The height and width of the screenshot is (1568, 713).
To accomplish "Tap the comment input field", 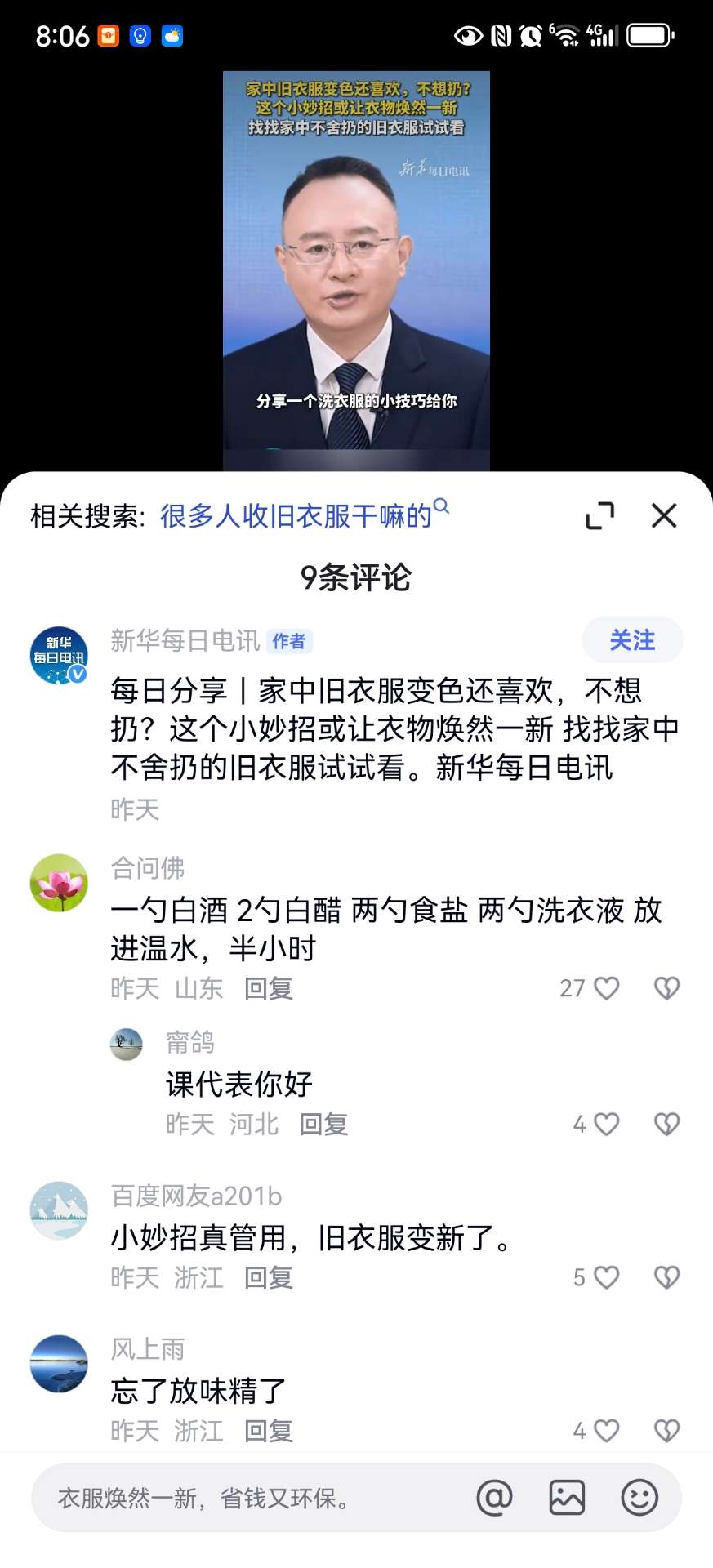I will point(245,1499).
